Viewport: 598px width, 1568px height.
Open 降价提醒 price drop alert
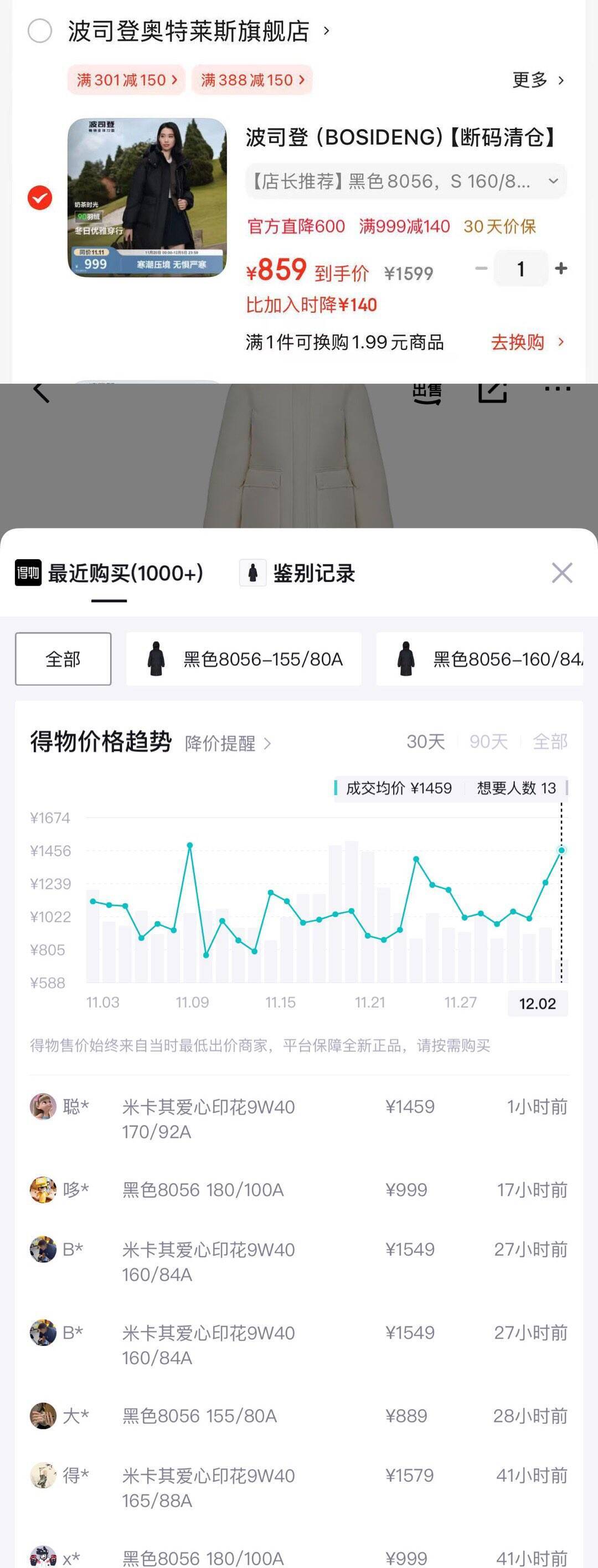[228, 743]
